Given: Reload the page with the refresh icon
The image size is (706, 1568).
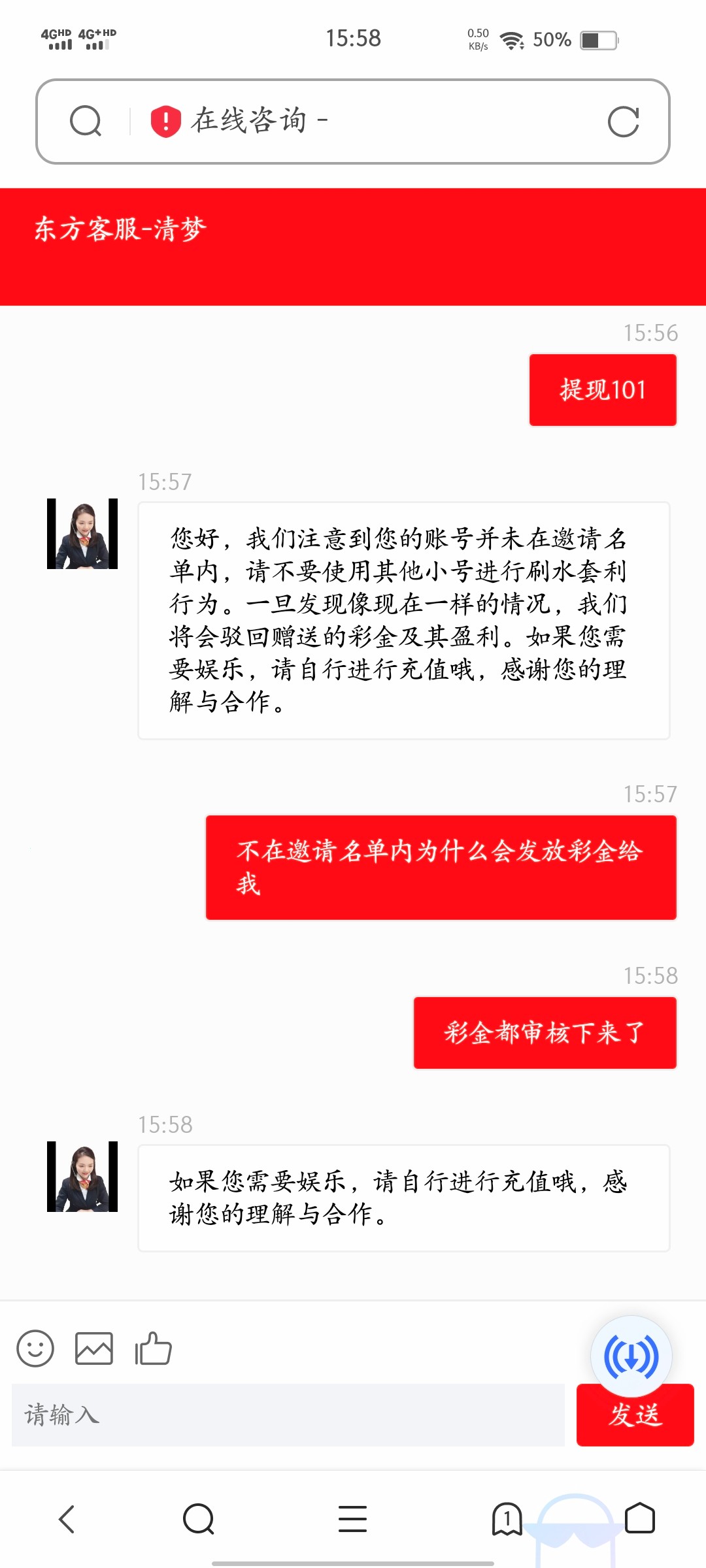Looking at the screenshot, I should tap(623, 122).
